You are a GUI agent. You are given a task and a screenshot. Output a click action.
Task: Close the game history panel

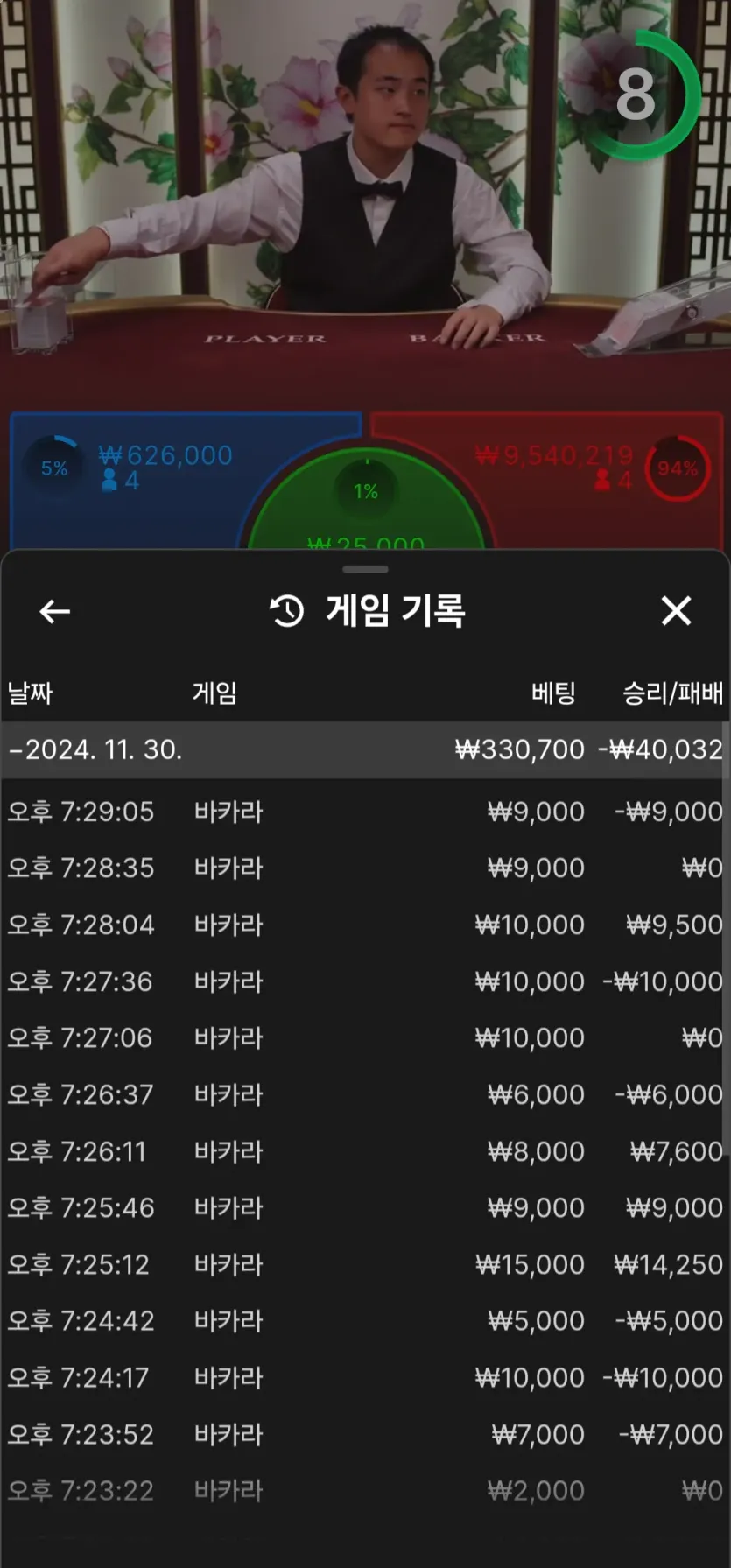(676, 611)
